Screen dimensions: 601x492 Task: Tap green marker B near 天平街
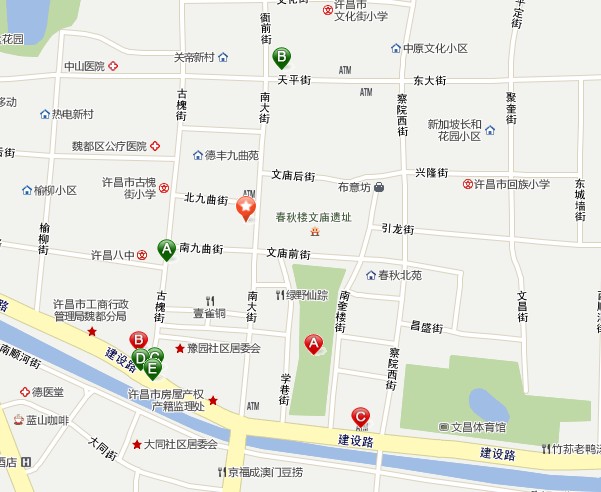[x=282, y=57]
